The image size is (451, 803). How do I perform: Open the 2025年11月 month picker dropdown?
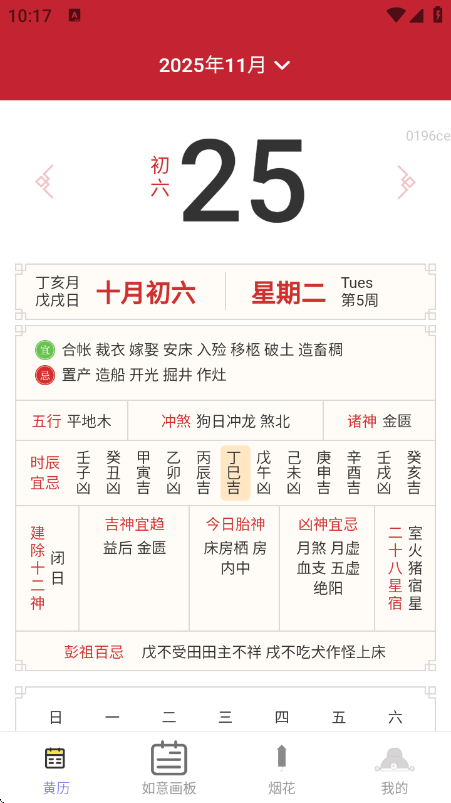click(225, 65)
